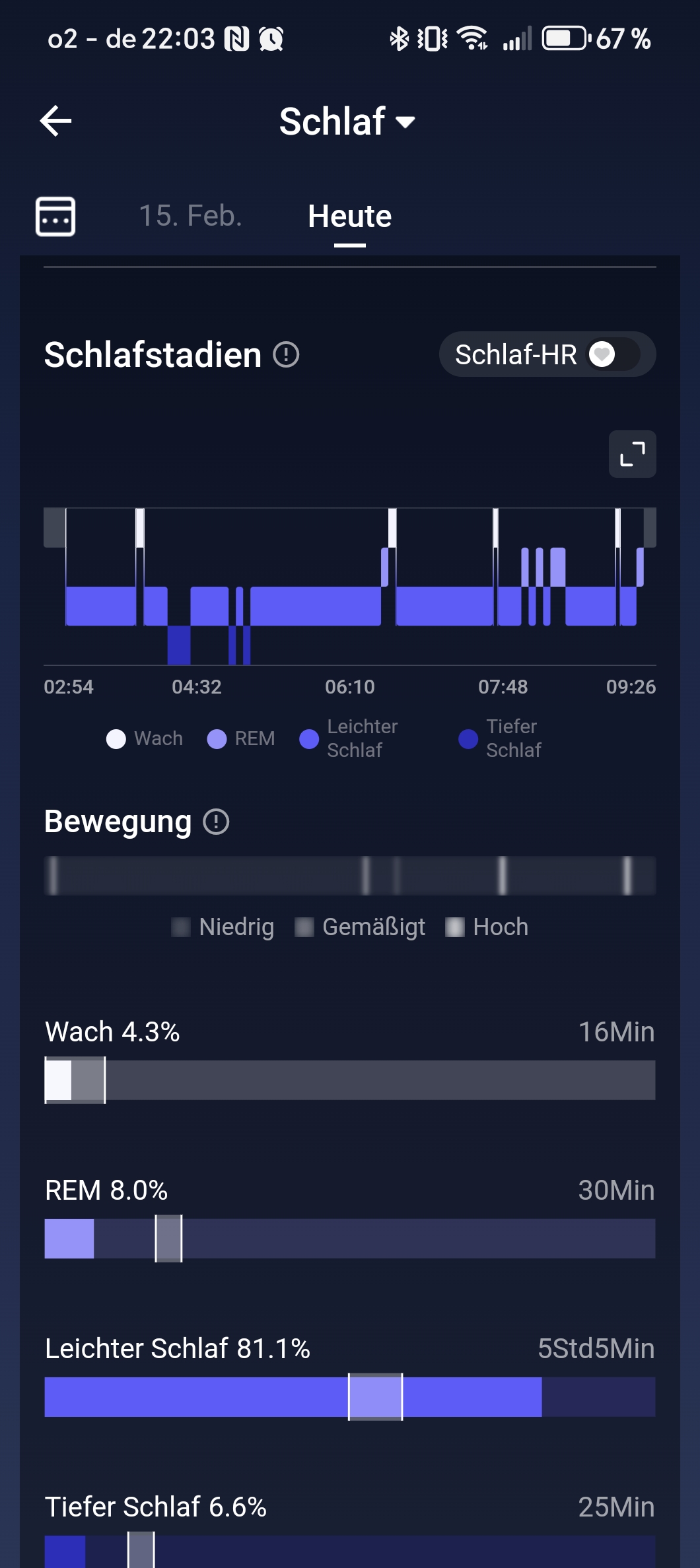Show info about Bewegung
Screen dimensions: 700x1568
tap(216, 822)
